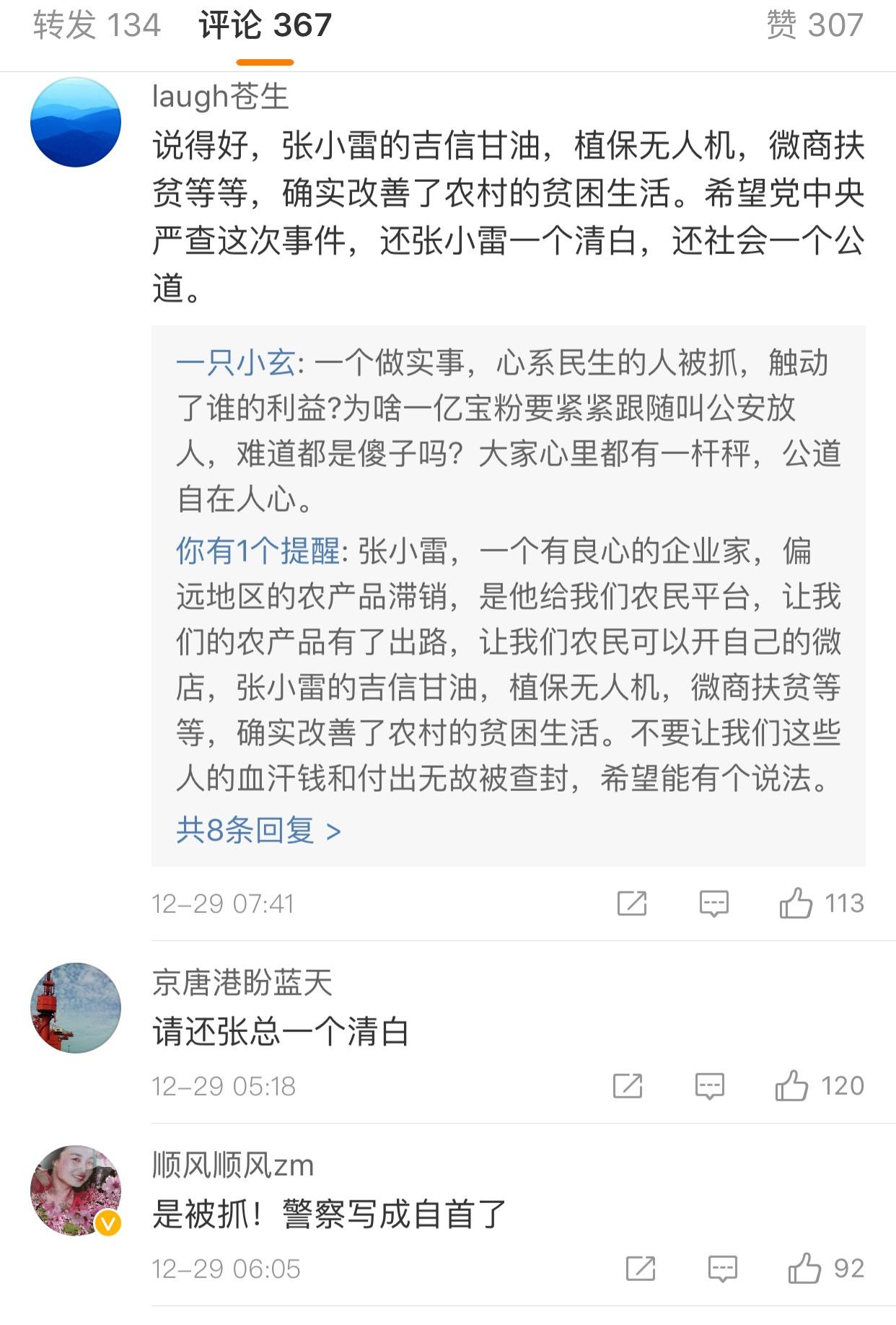Select the 评论 367 tab
This screenshot has height=1325, width=896.
point(265,26)
